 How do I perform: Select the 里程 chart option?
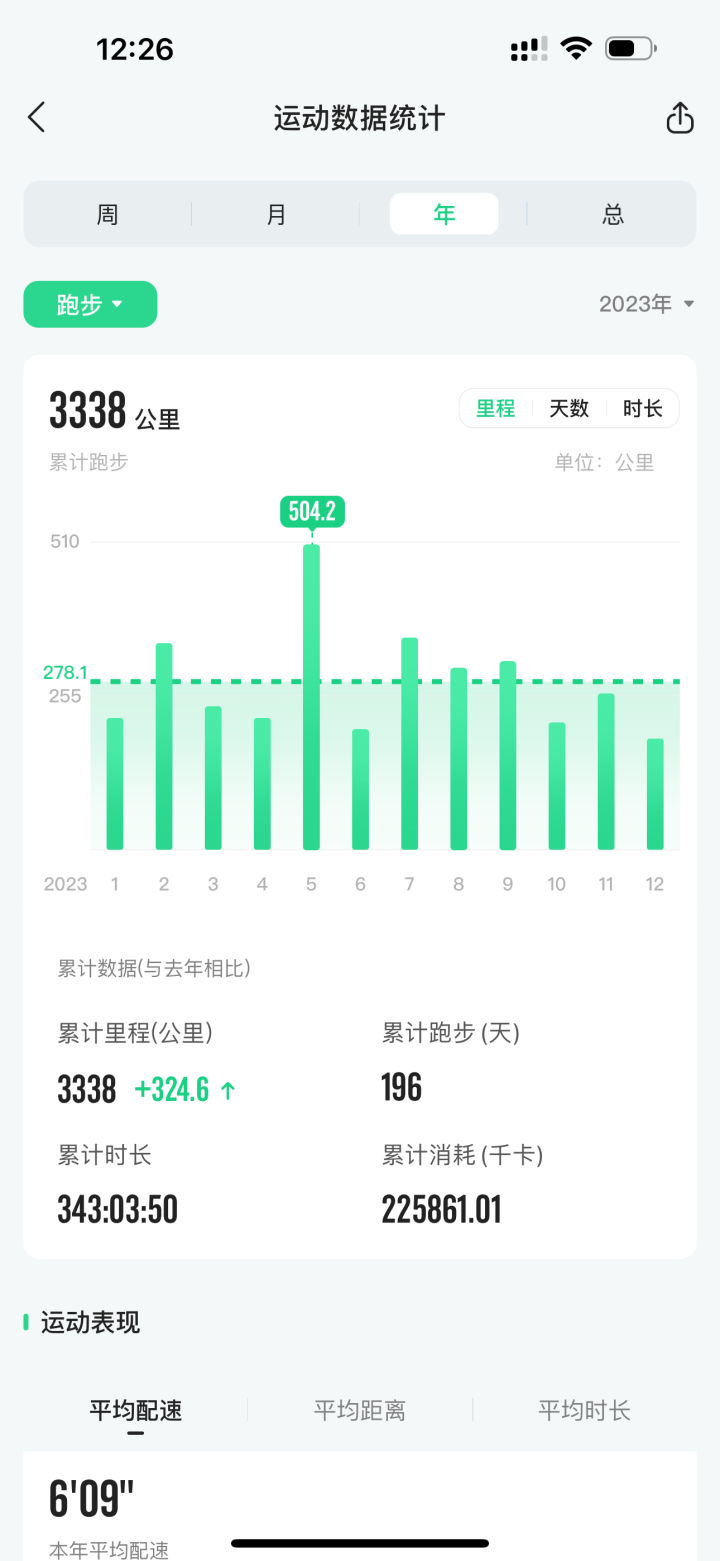tap(495, 408)
